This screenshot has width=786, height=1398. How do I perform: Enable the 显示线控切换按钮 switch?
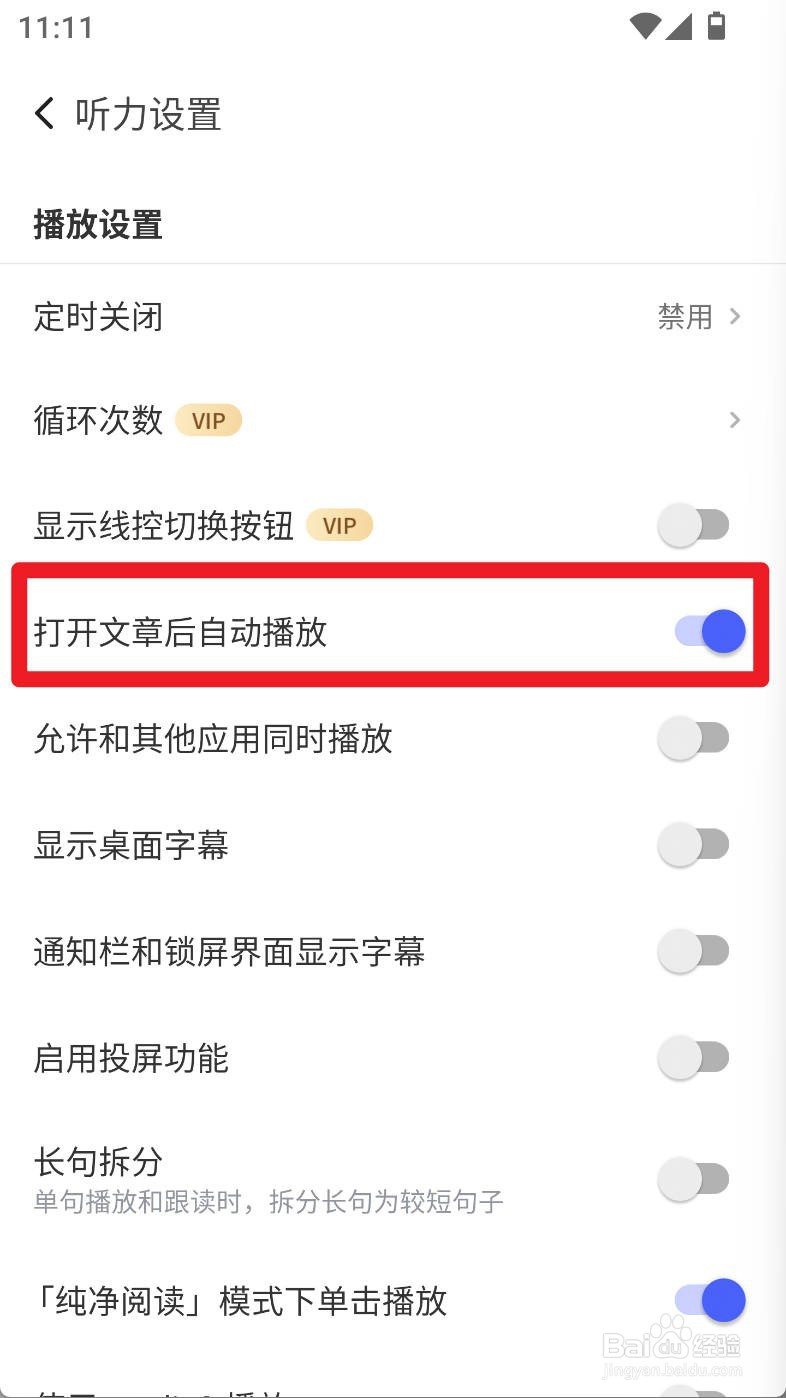pyautogui.click(x=696, y=524)
